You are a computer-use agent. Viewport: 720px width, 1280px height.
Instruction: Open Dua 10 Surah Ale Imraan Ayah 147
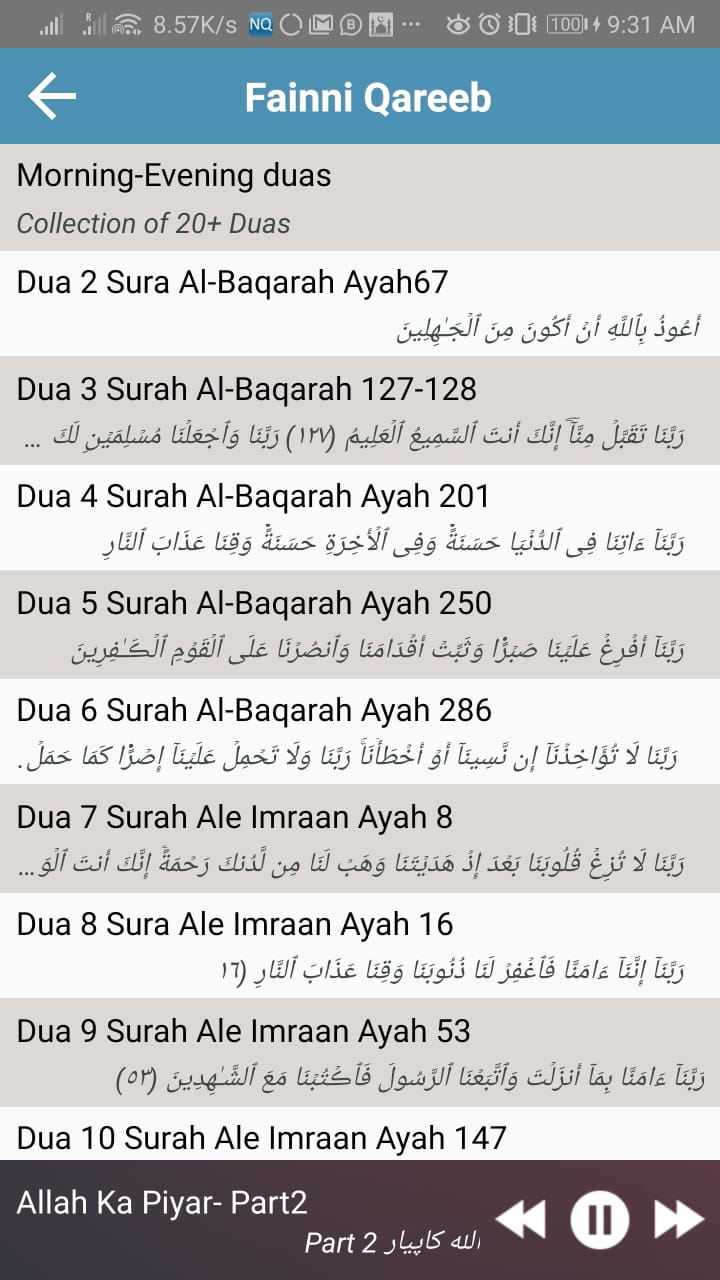click(360, 1135)
